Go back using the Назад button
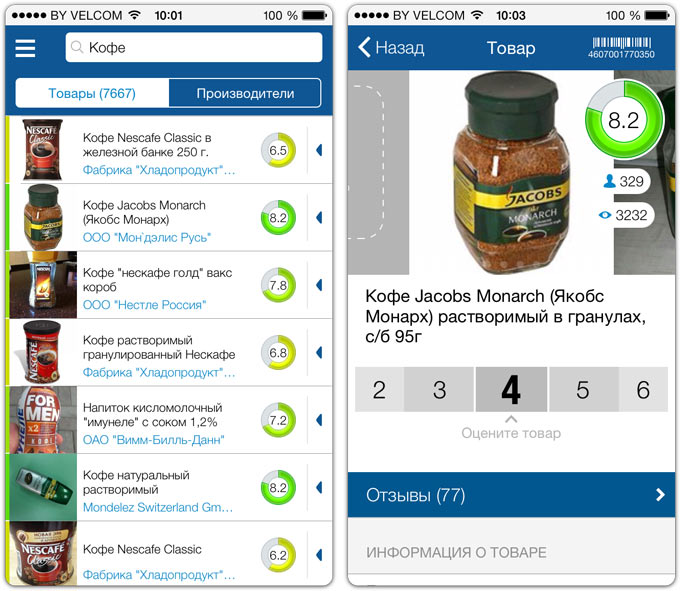 click(x=391, y=48)
